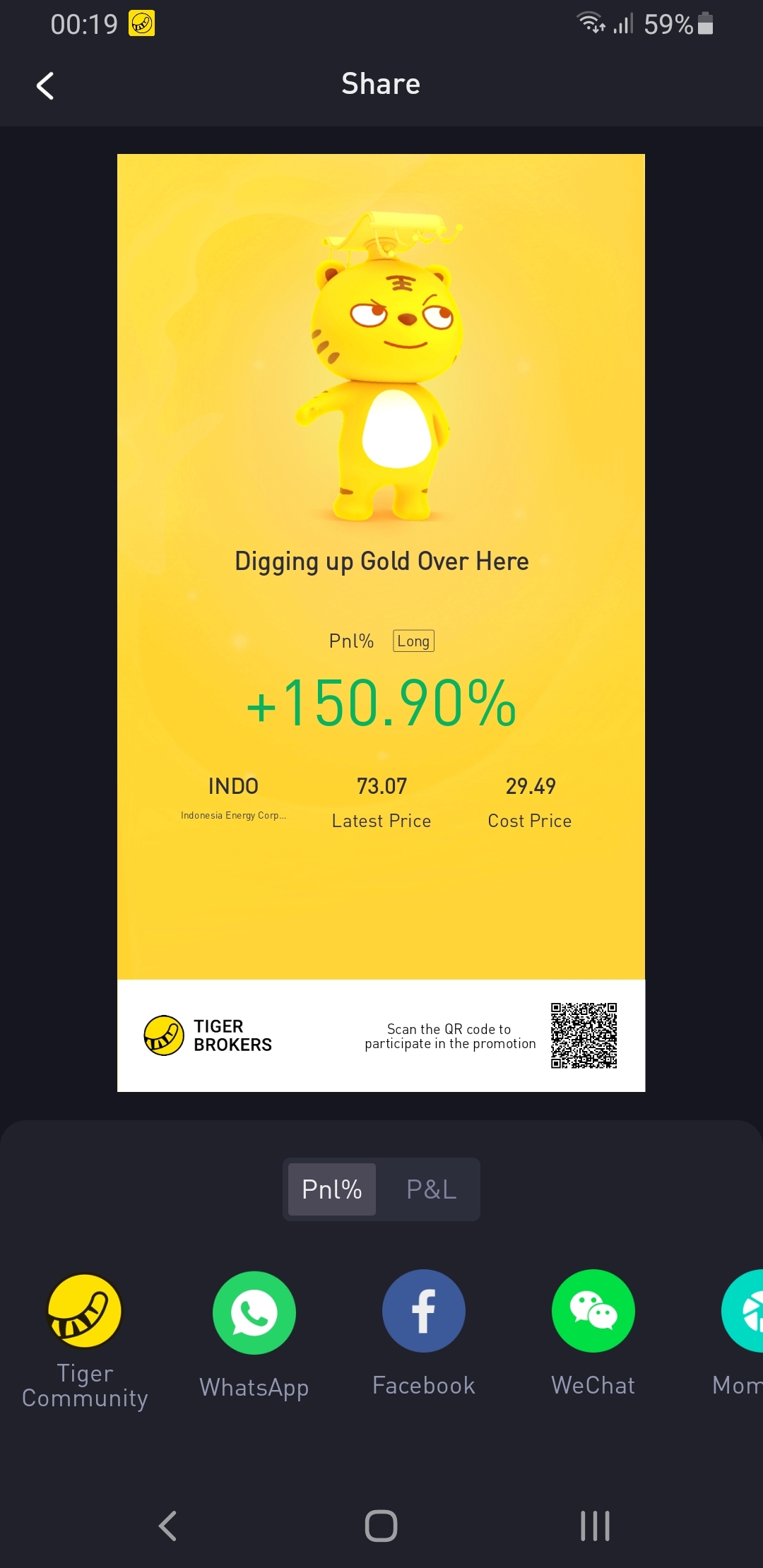763x1568 pixels.
Task: Select the Pnl% display option
Action: point(331,1189)
